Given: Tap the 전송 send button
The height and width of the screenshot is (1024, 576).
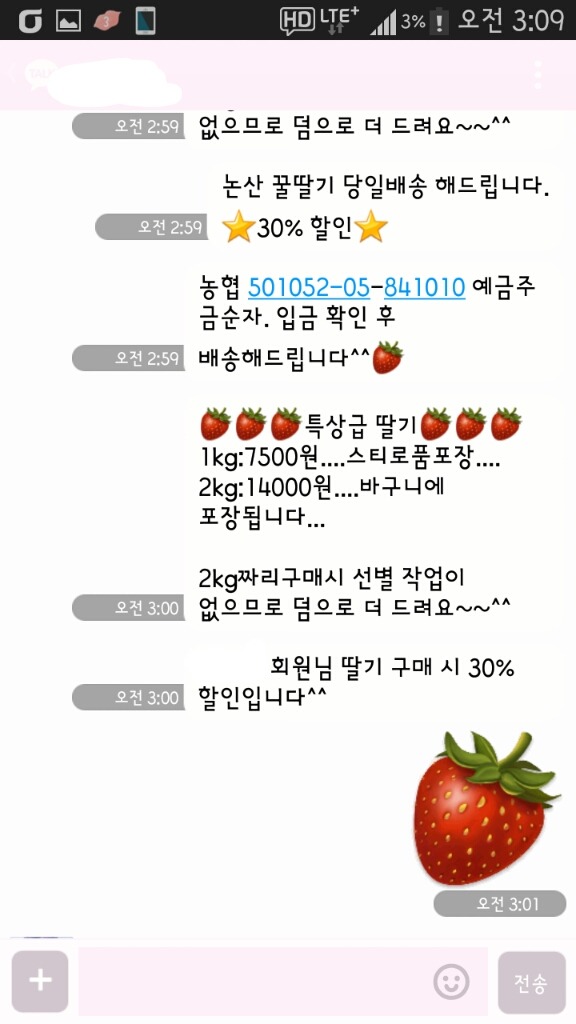Looking at the screenshot, I should [x=532, y=982].
